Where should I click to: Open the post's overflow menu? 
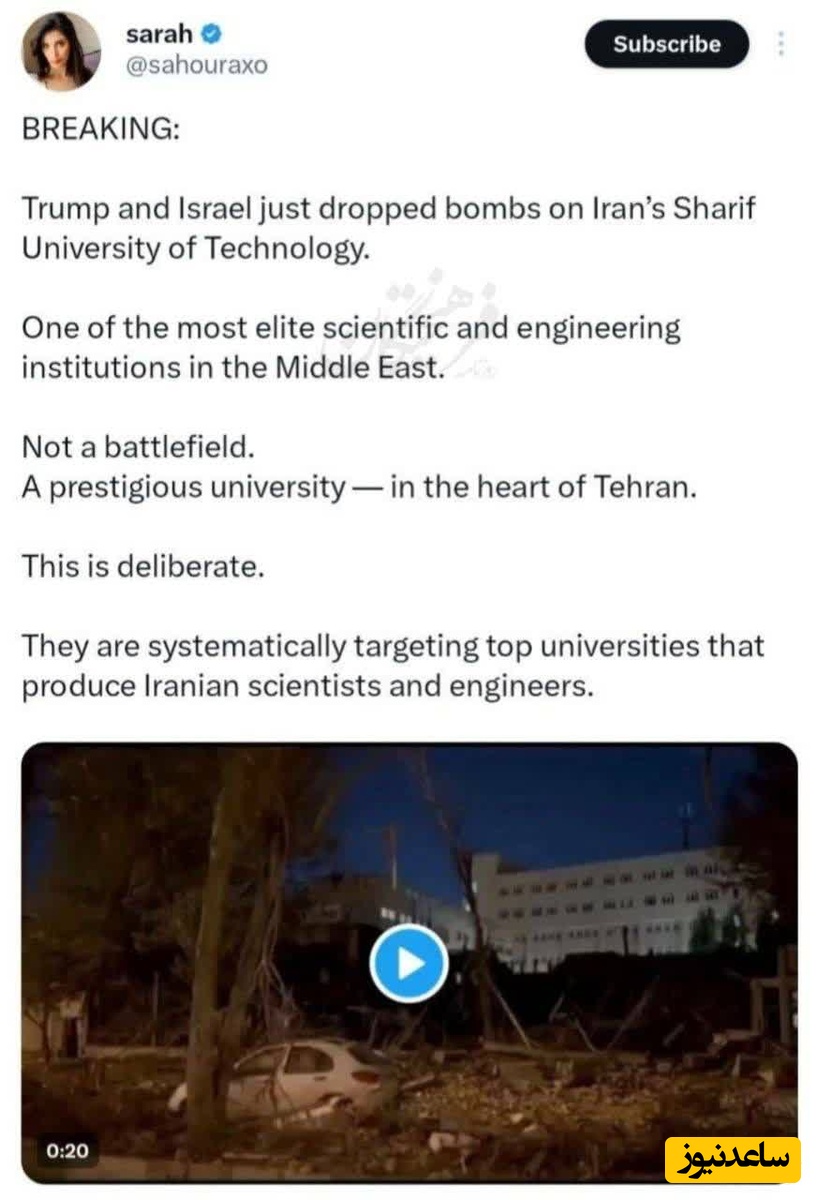[x=782, y=45]
